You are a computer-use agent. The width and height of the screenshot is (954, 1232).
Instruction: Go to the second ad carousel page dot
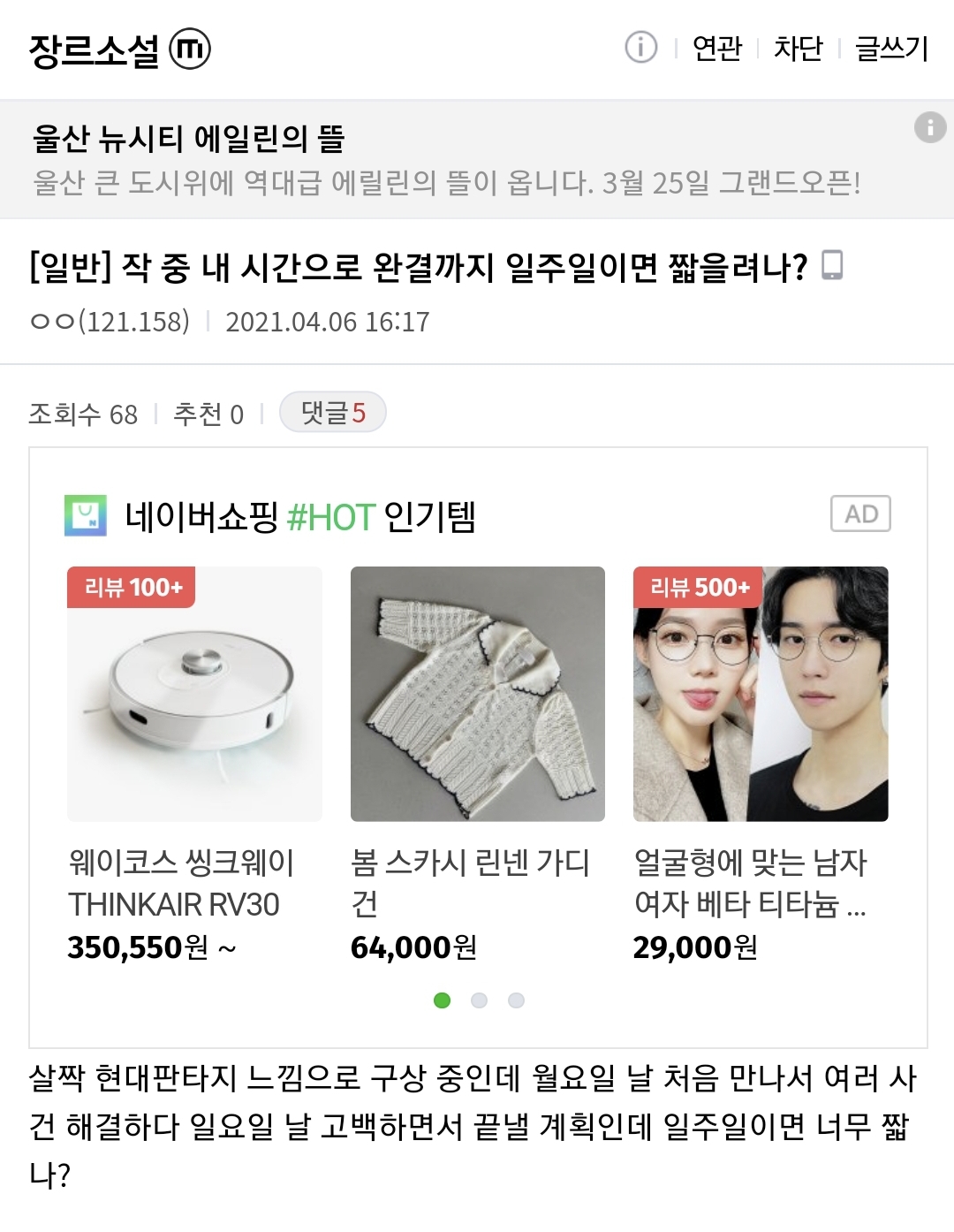click(480, 1000)
